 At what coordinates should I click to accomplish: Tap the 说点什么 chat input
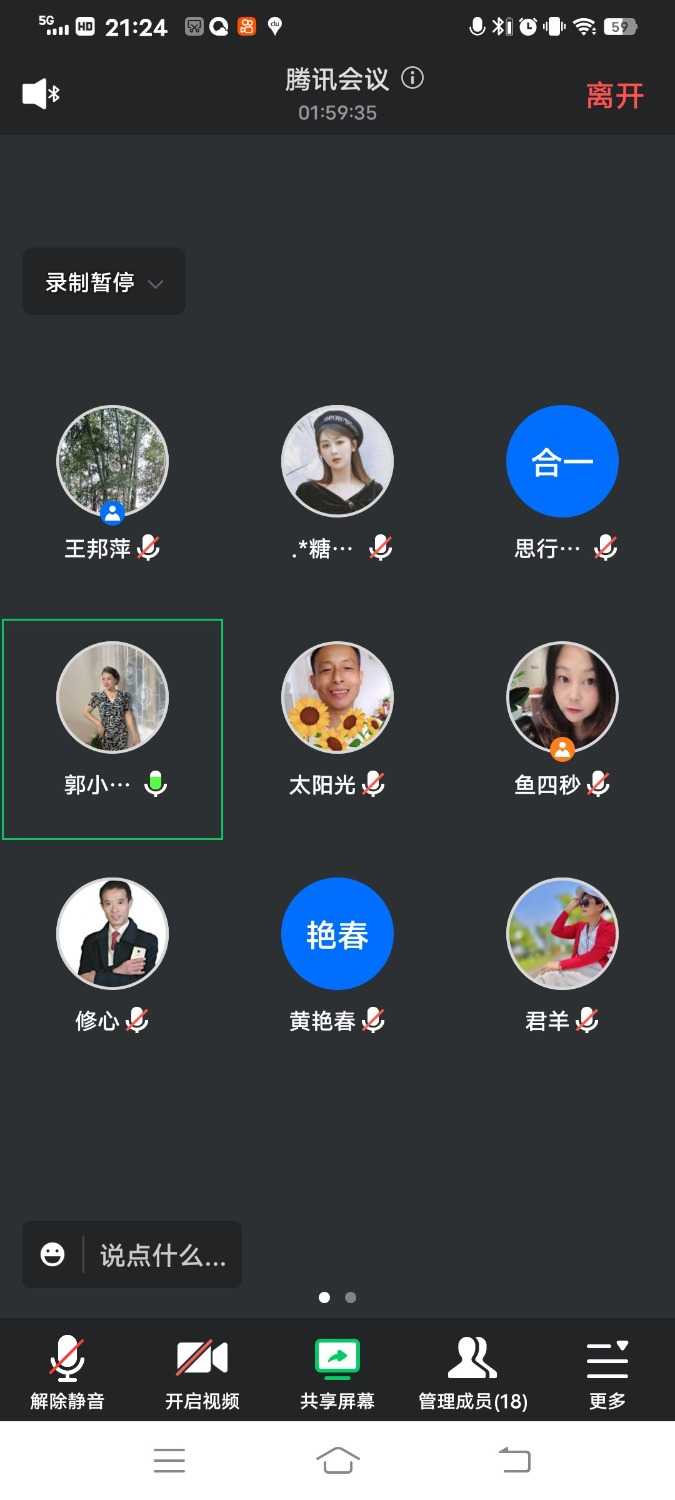point(162,1255)
